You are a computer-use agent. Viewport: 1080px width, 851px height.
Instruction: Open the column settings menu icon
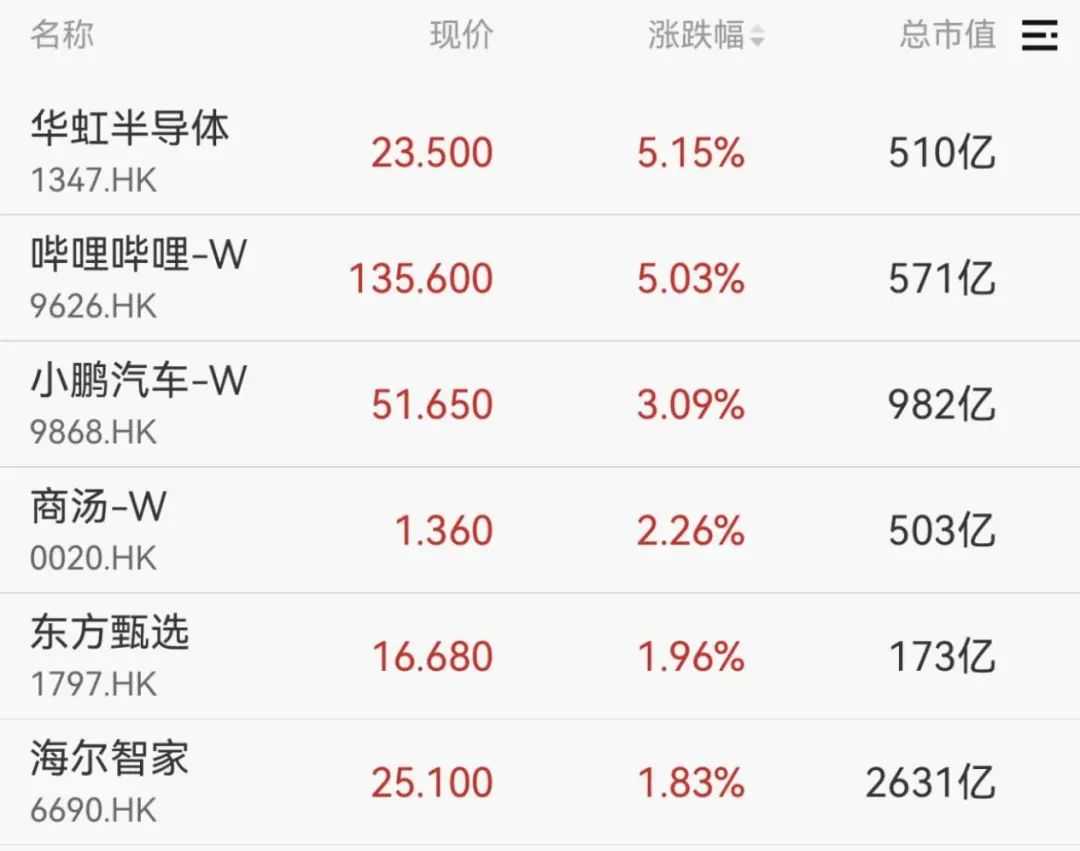tap(1039, 36)
